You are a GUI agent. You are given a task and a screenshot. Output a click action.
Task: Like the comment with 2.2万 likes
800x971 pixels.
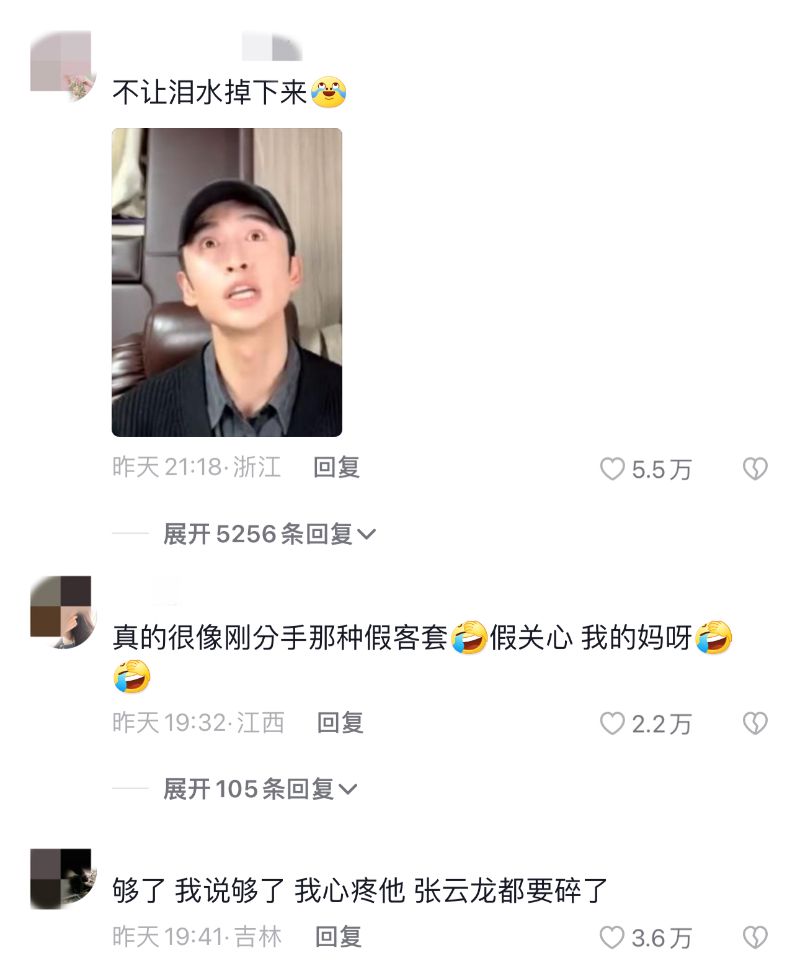[612, 723]
